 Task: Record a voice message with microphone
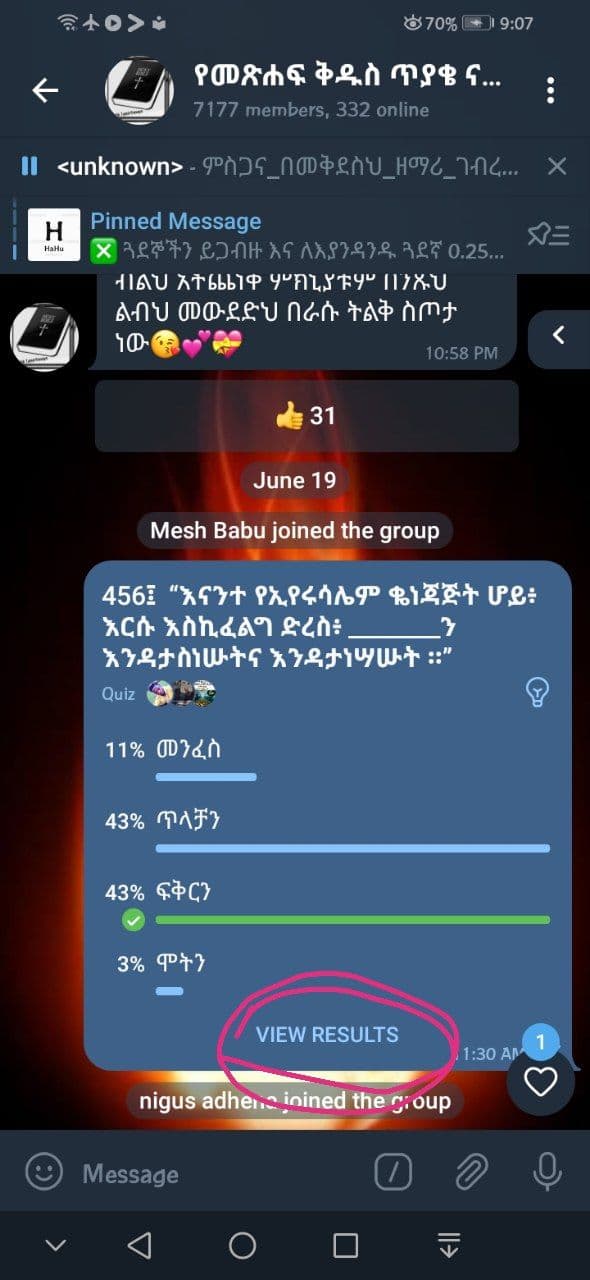pos(547,1172)
